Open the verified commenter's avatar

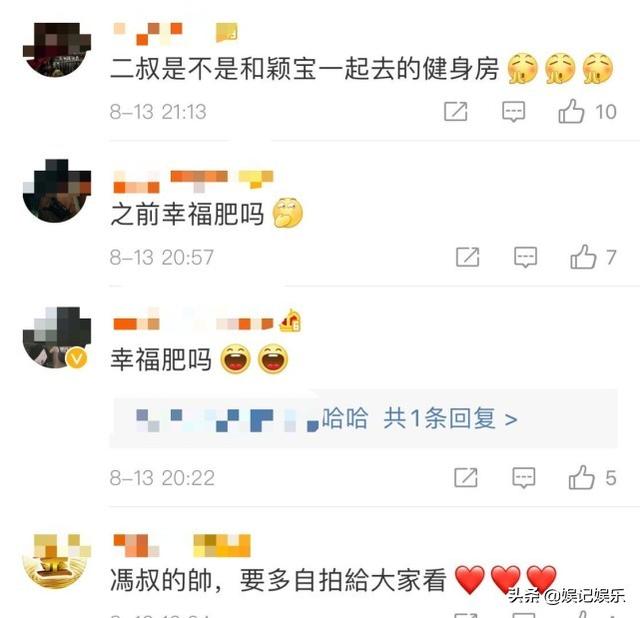pyautogui.click(x=56, y=338)
